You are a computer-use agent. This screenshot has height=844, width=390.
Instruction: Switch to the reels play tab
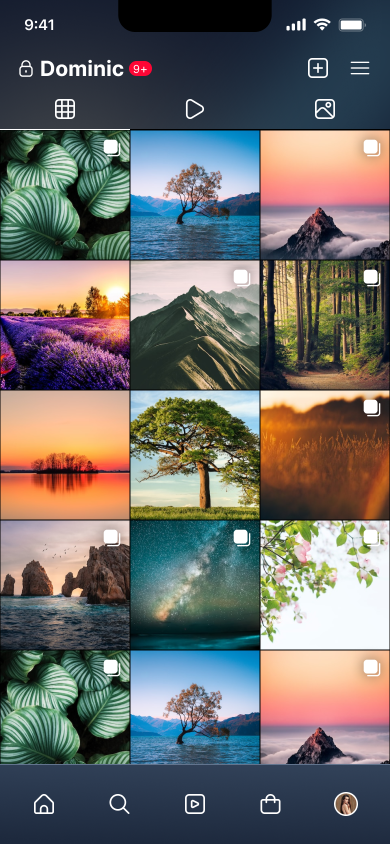[194, 109]
